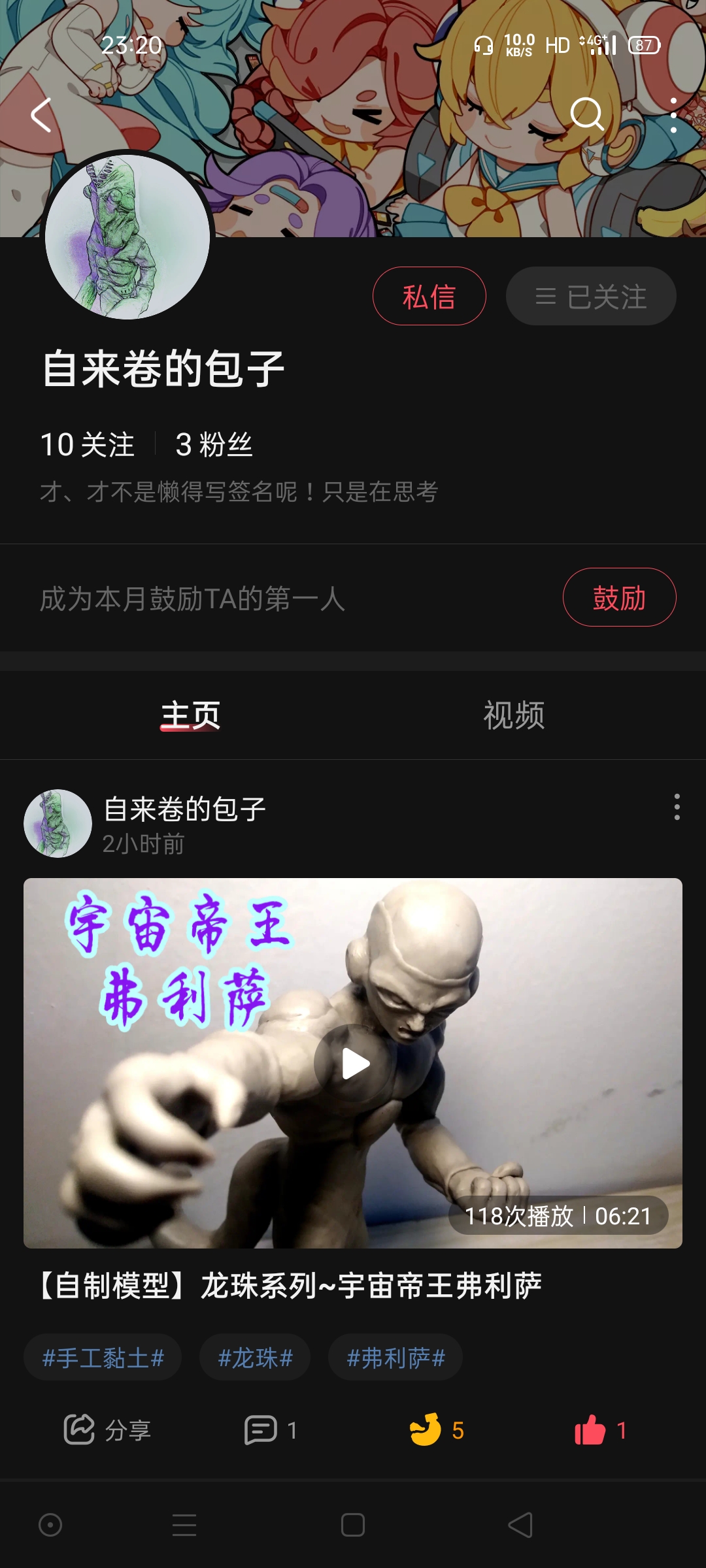Viewport: 706px width, 1568px height.
Task: Play the 宇宙帝王弗利萨 video
Action: (x=353, y=1063)
